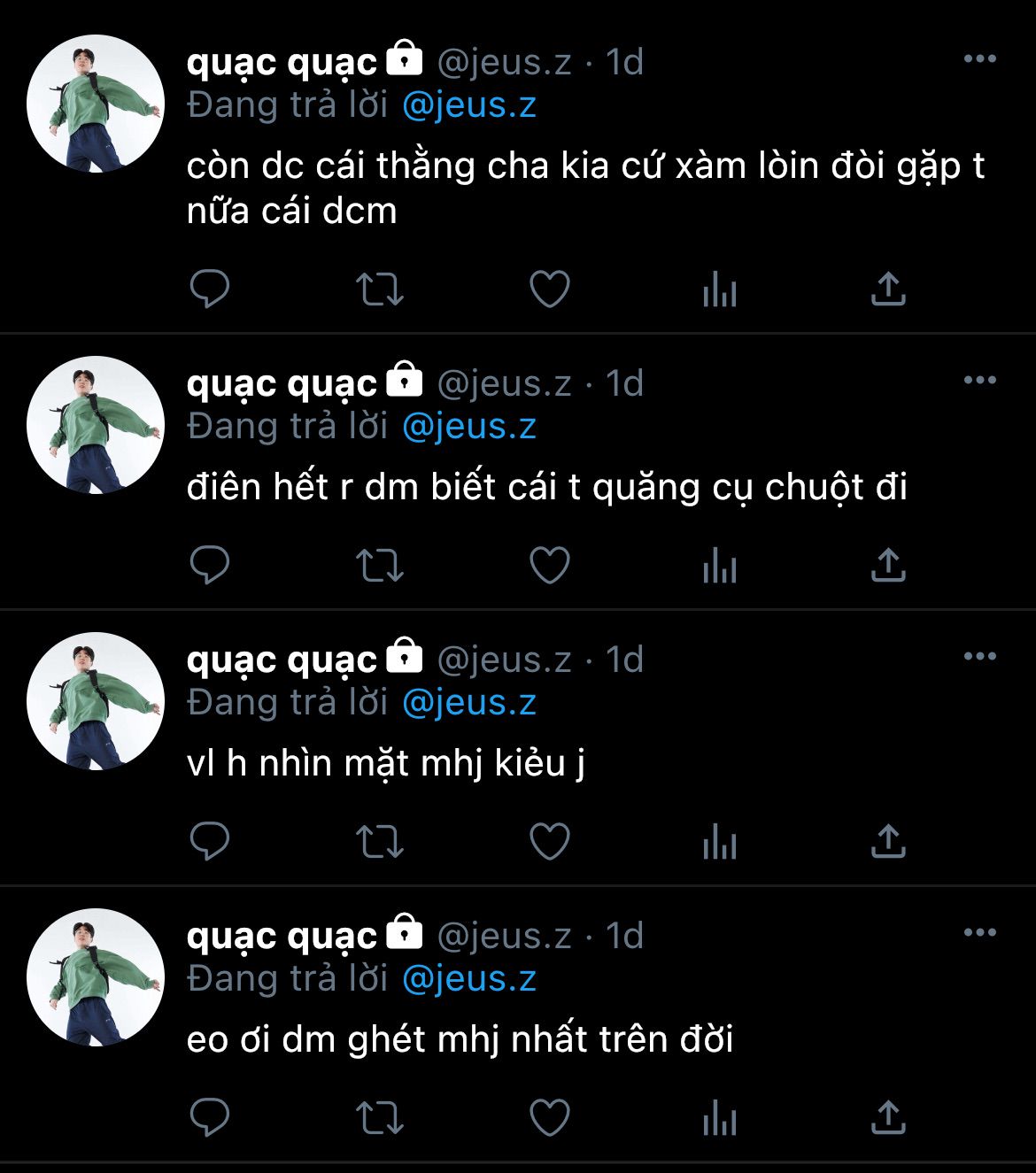Like the 'điên hết r dm' tweet
The height and width of the screenshot is (1173, 1036).
coord(549,566)
